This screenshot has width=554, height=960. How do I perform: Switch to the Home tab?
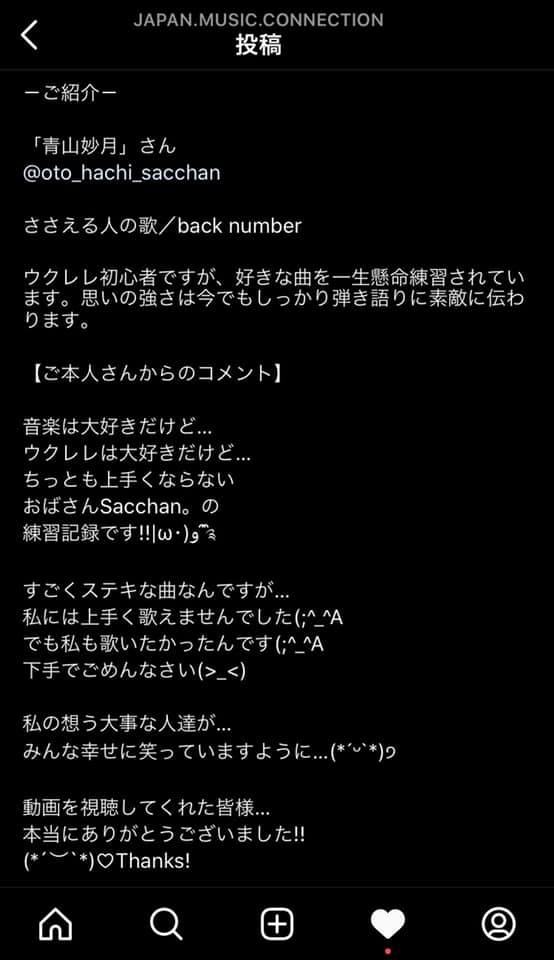point(56,924)
